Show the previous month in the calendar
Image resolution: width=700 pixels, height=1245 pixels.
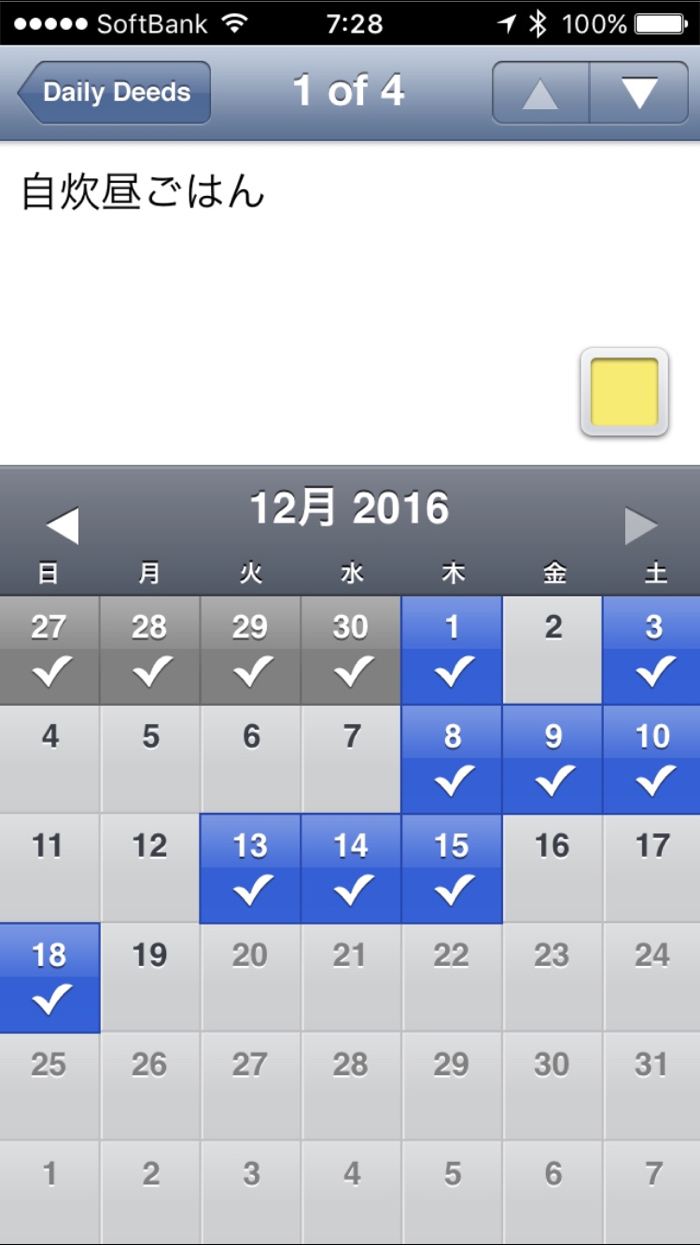tap(62, 526)
